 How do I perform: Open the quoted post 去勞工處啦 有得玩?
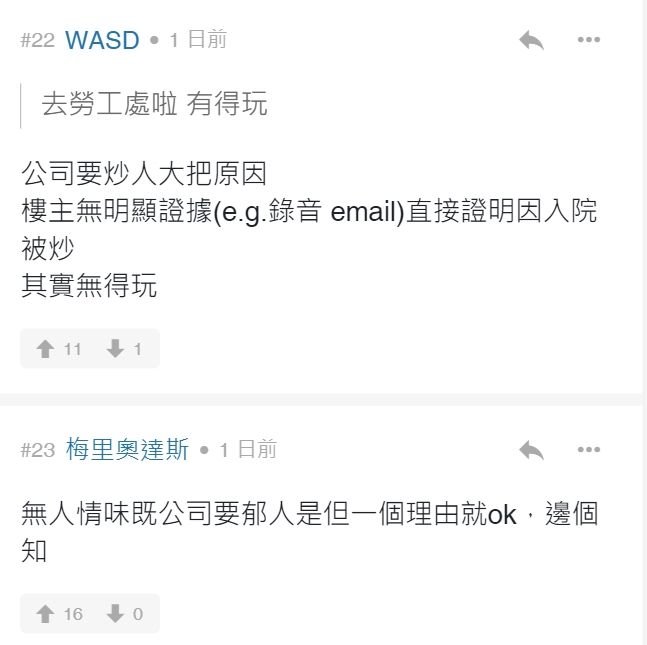click(x=154, y=104)
